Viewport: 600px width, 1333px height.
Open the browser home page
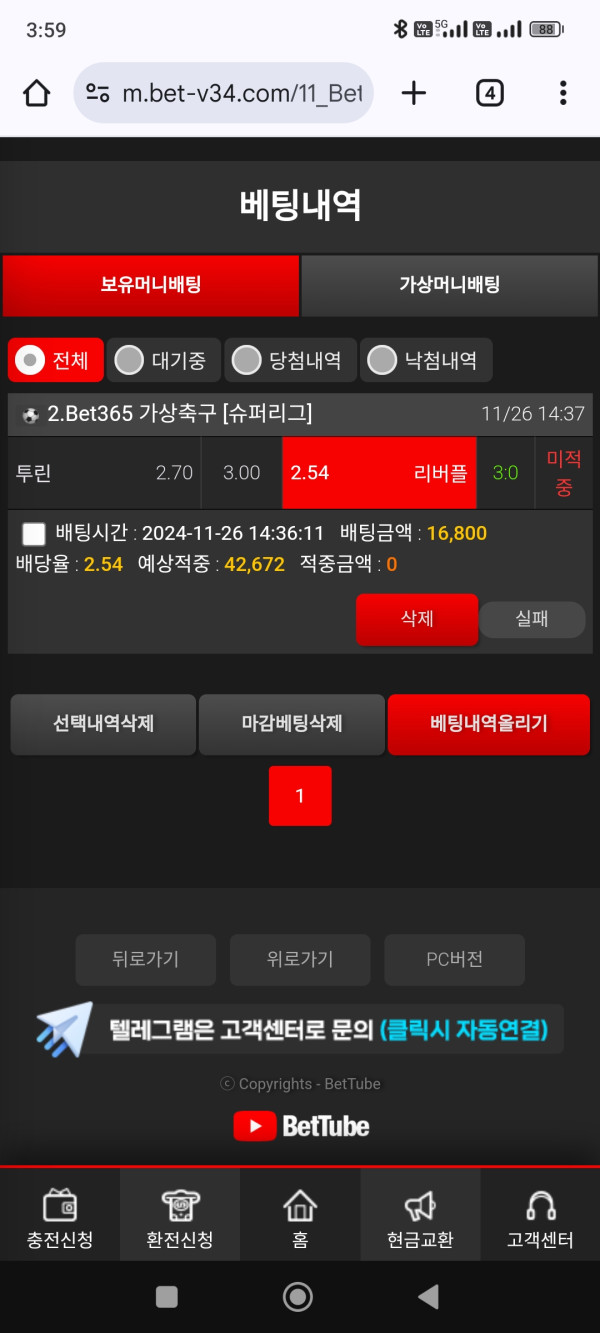pos(36,94)
